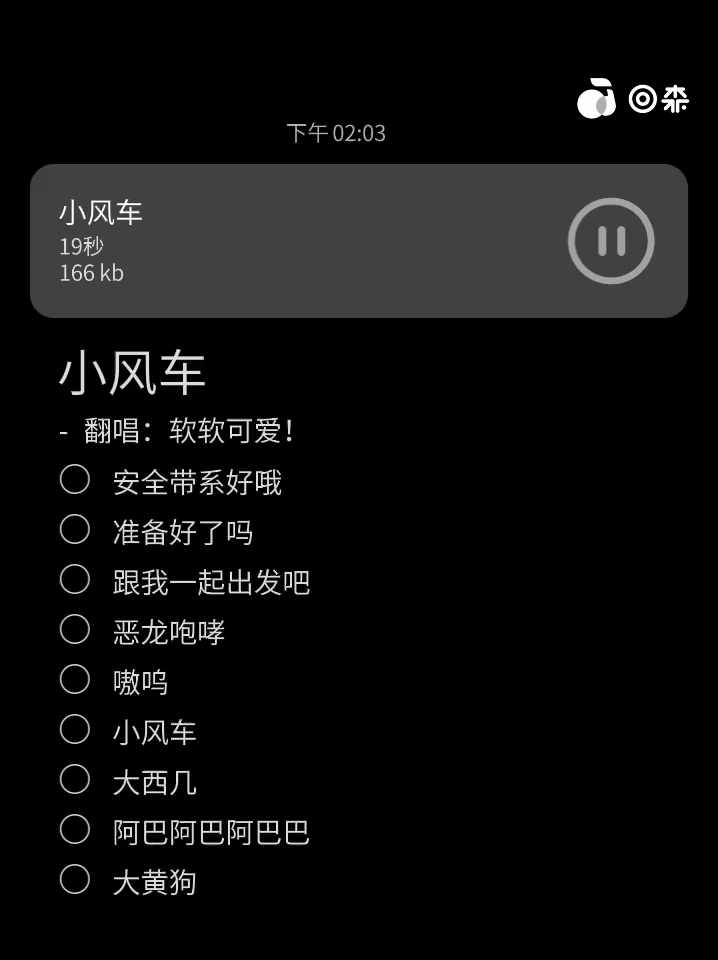Tick off 阿巴阿巴阿巴巴

coord(75,830)
